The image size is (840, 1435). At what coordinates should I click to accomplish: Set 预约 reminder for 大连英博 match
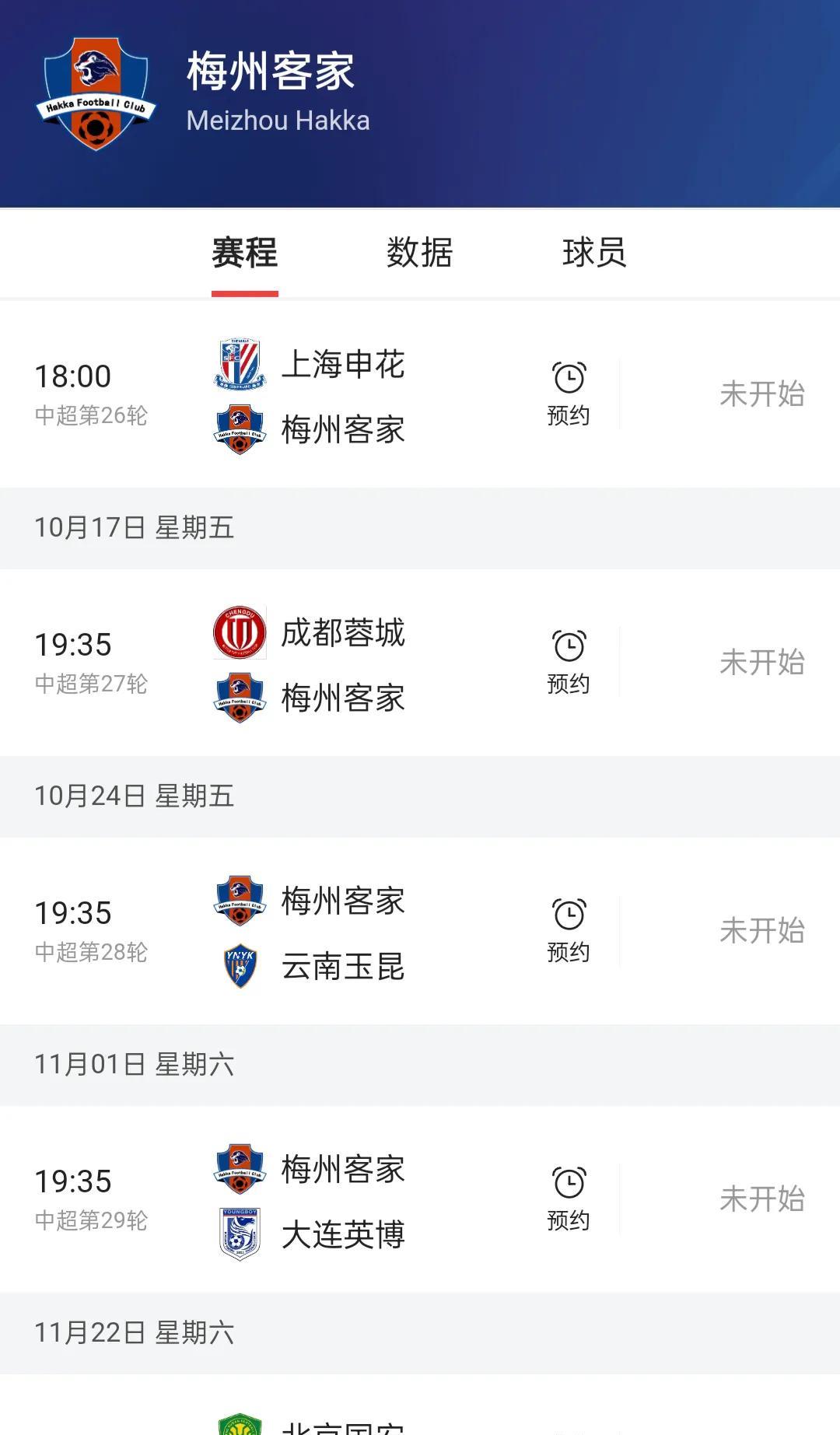[x=569, y=1199]
